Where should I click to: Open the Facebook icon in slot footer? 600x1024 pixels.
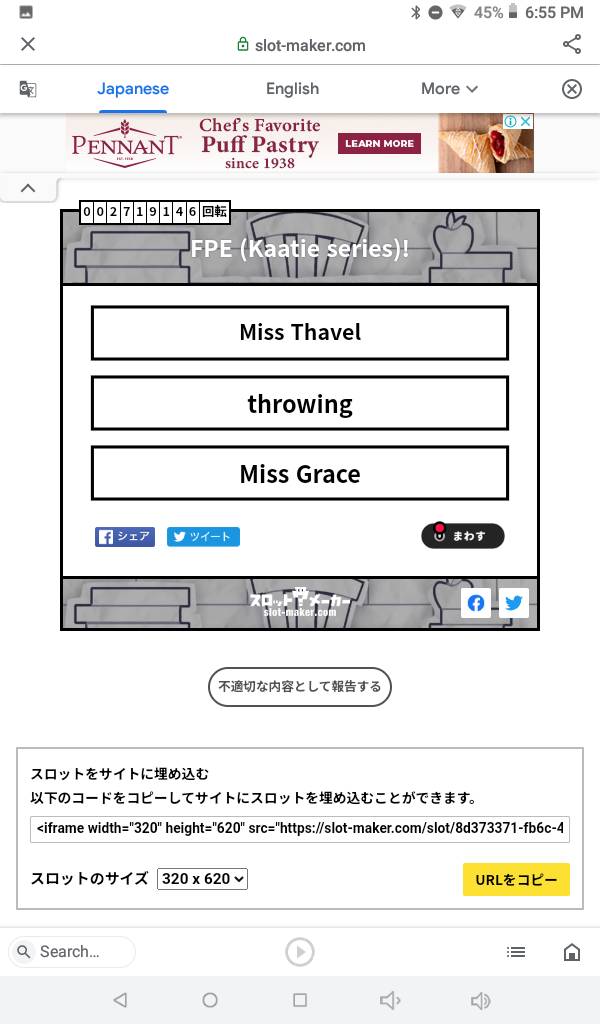(476, 603)
